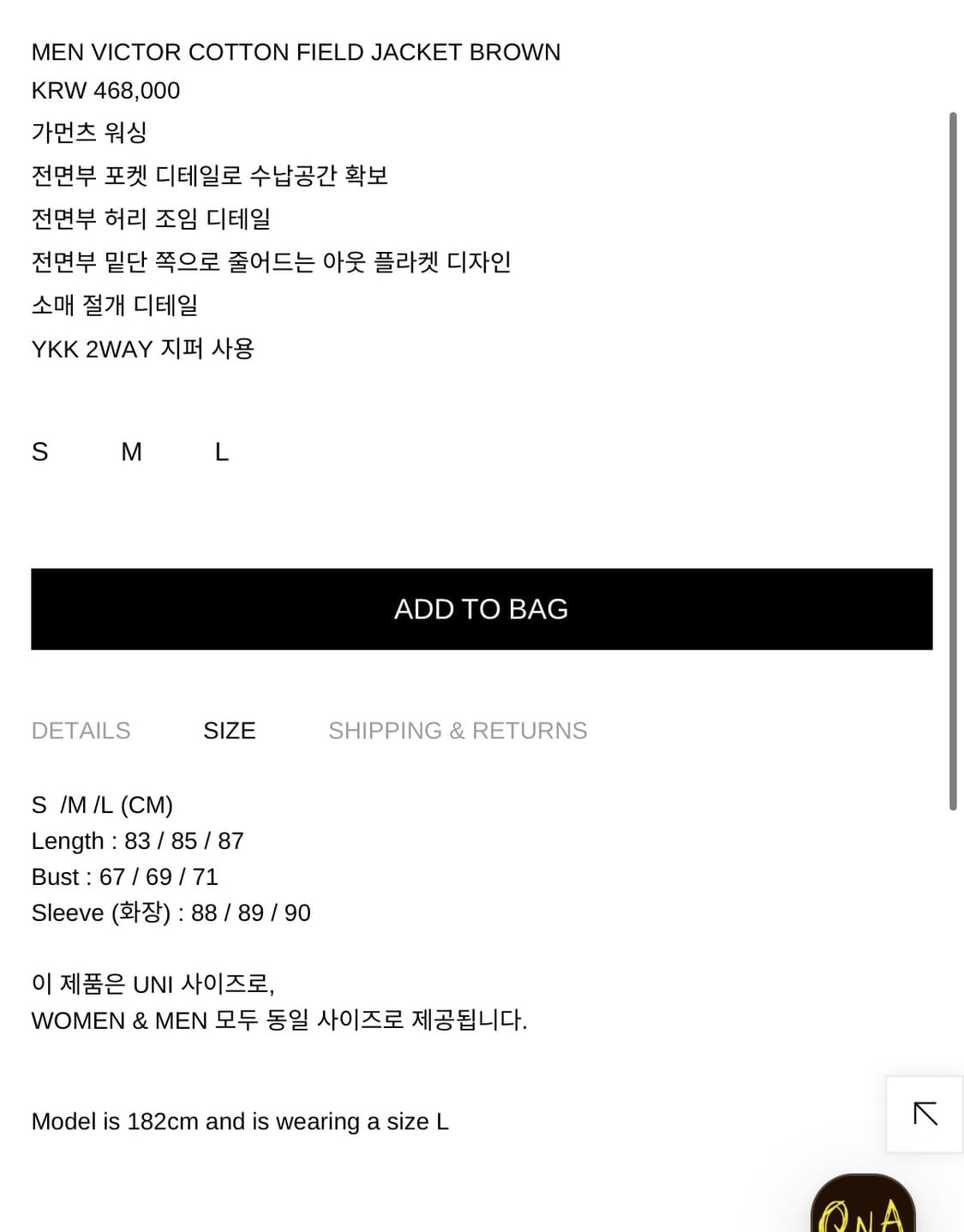Switch to the DETAILS tab

pyautogui.click(x=81, y=731)
